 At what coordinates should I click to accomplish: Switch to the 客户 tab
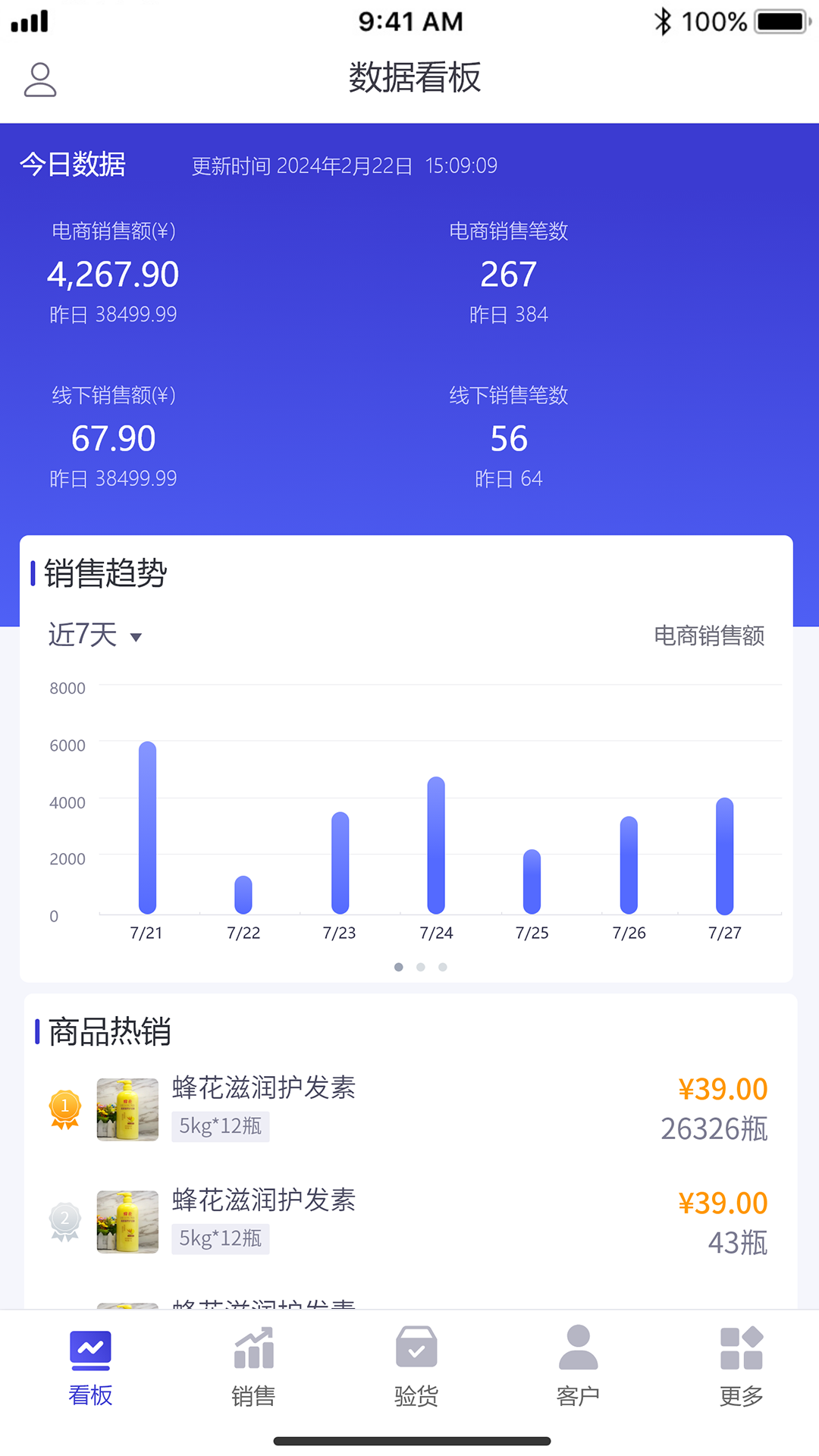click(578, 1395)
